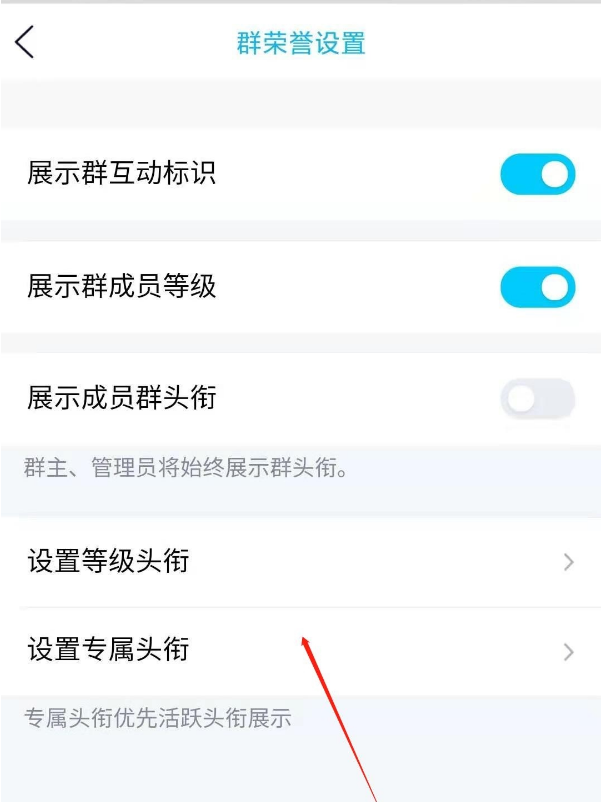This screenshot has height=802, width=602.
Task: Disable 展示群成员等级 switch
Action: click(x=537, y=287)
